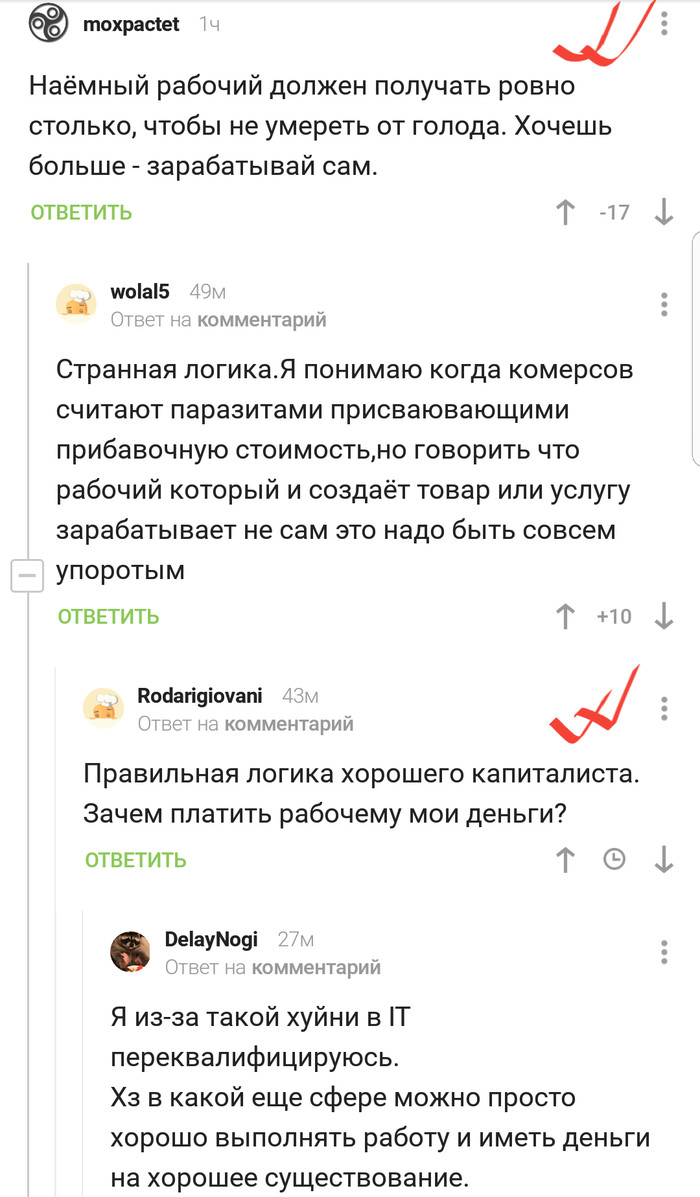The height and width of the screenshot is (1197, 700).
Task: Reply to moxpactet's comment
Action: (81, 212)
